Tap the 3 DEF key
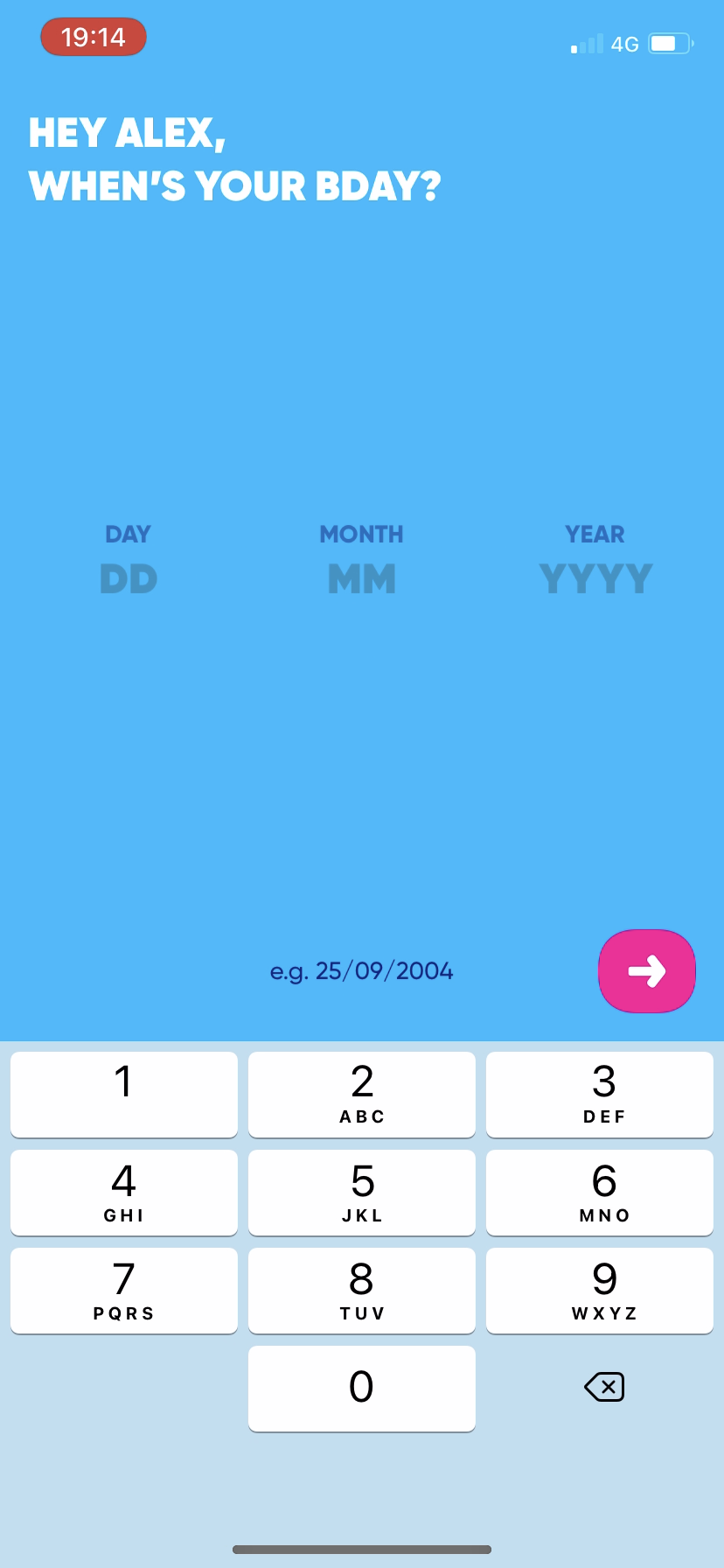 click(599, 1094)
